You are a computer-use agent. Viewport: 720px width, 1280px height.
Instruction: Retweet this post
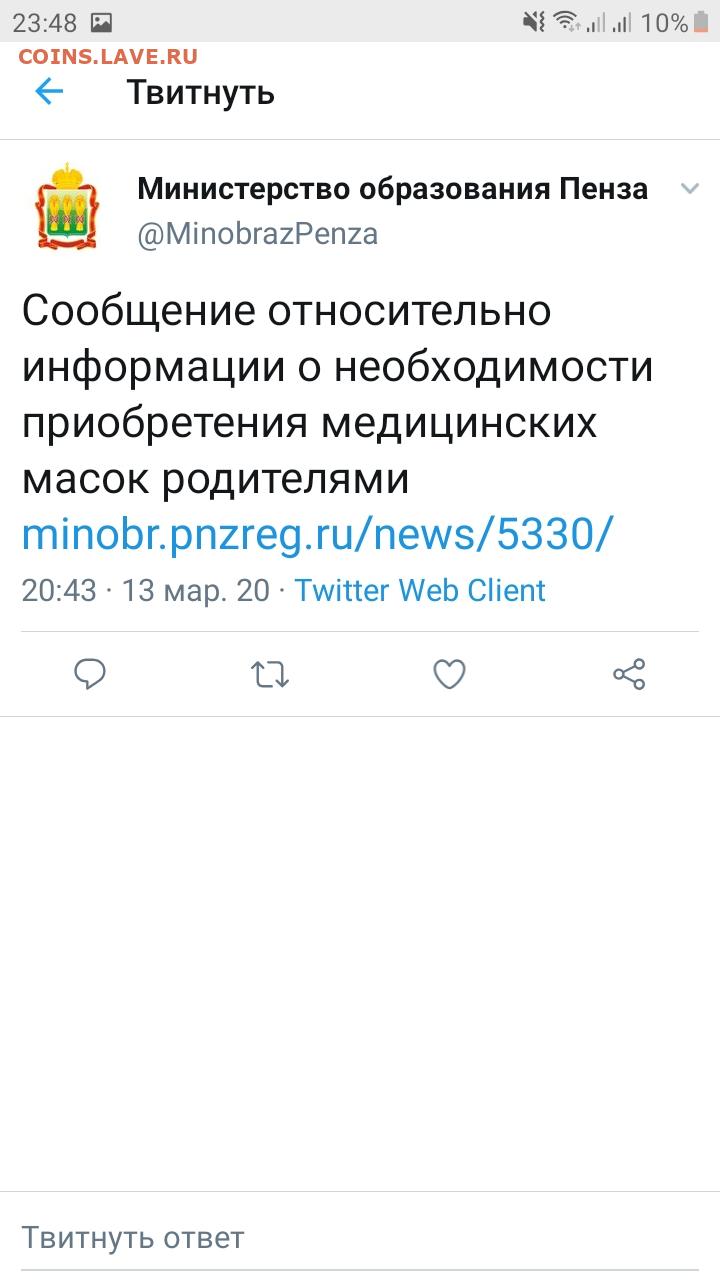pos(270,675)
